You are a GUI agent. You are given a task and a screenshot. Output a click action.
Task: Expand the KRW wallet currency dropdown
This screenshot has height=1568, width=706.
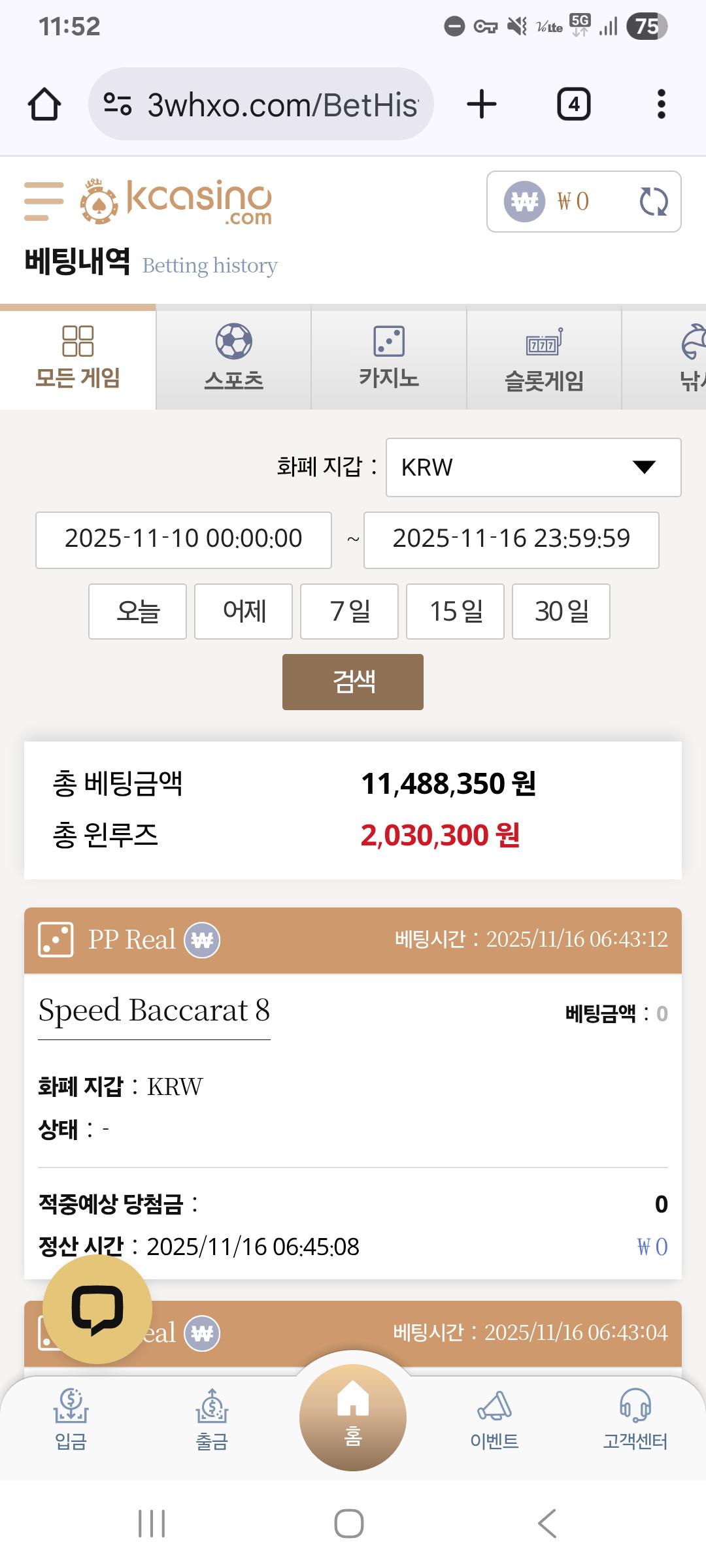click(x=533, y=467)
